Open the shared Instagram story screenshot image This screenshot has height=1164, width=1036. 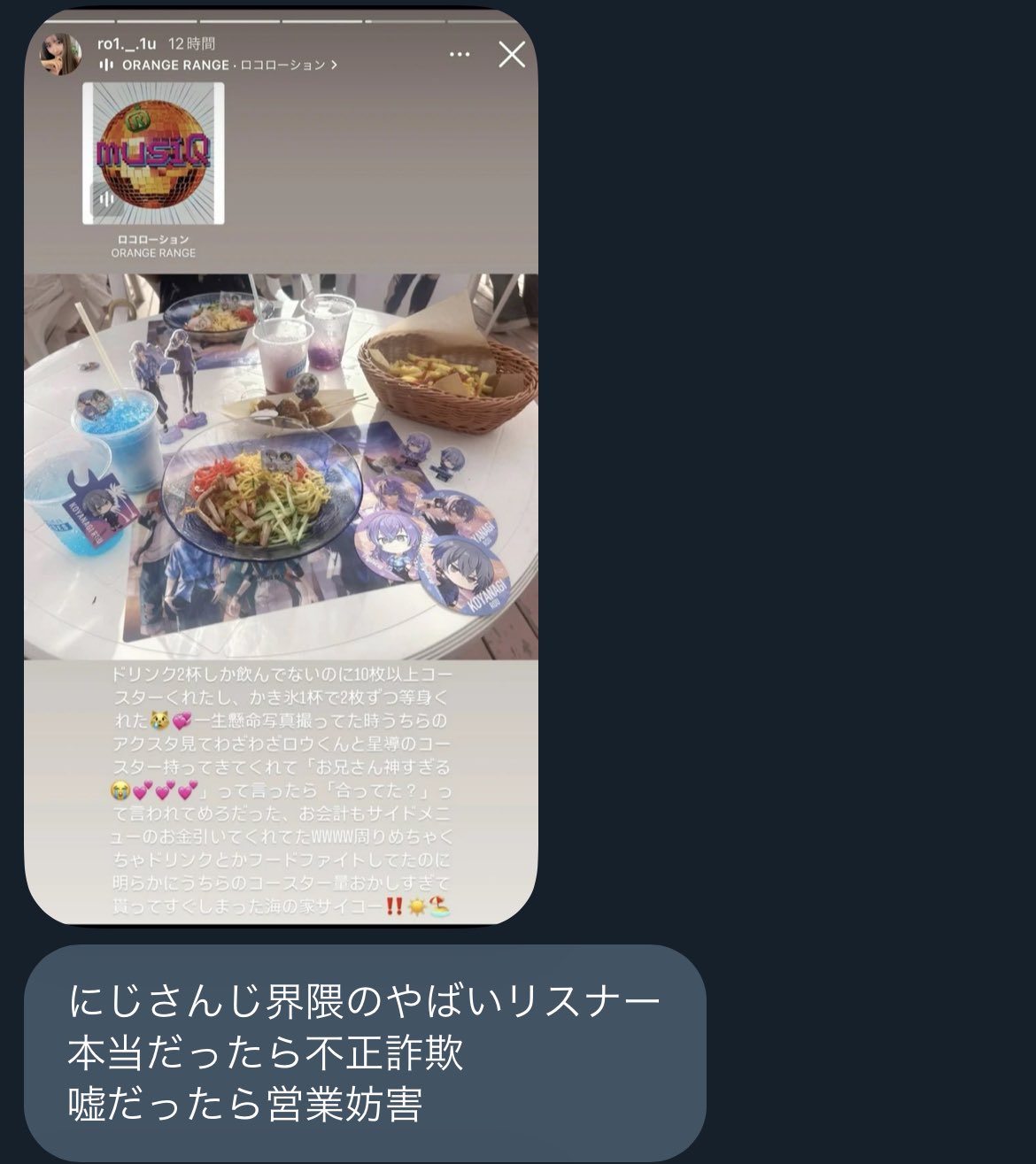[281, 467]
